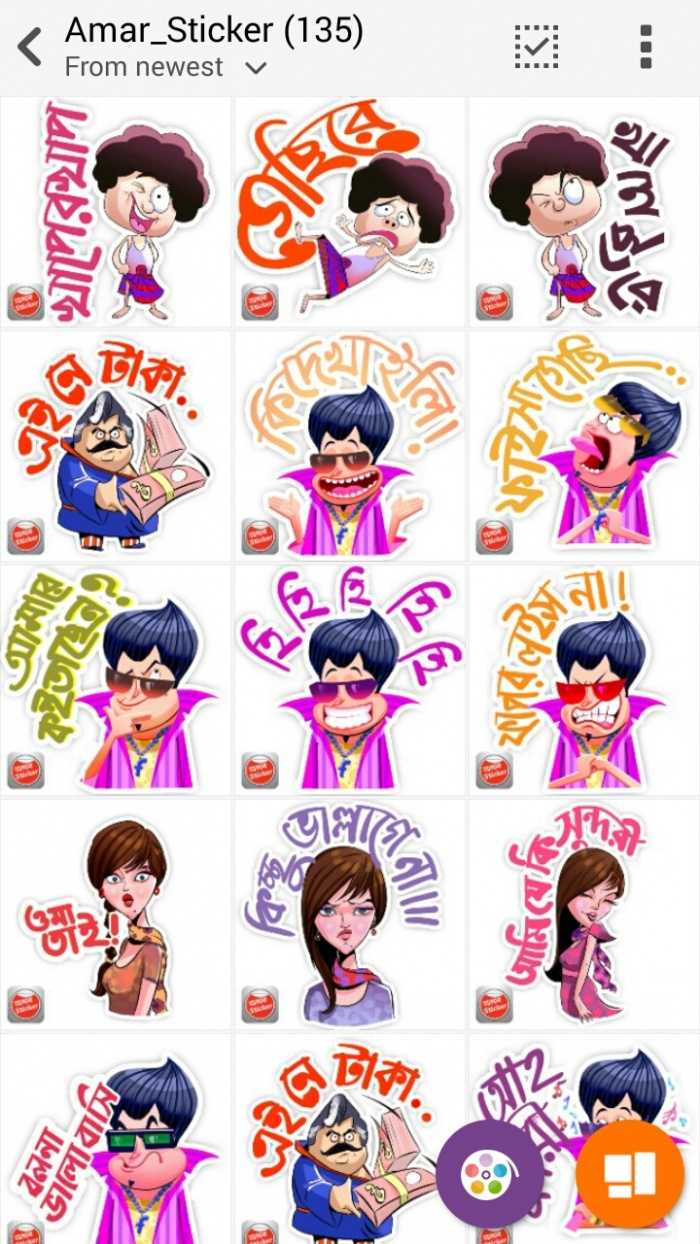Open the thinking man with green text sticker
This screenshot has width=700, height=1244.
[115, 680]
